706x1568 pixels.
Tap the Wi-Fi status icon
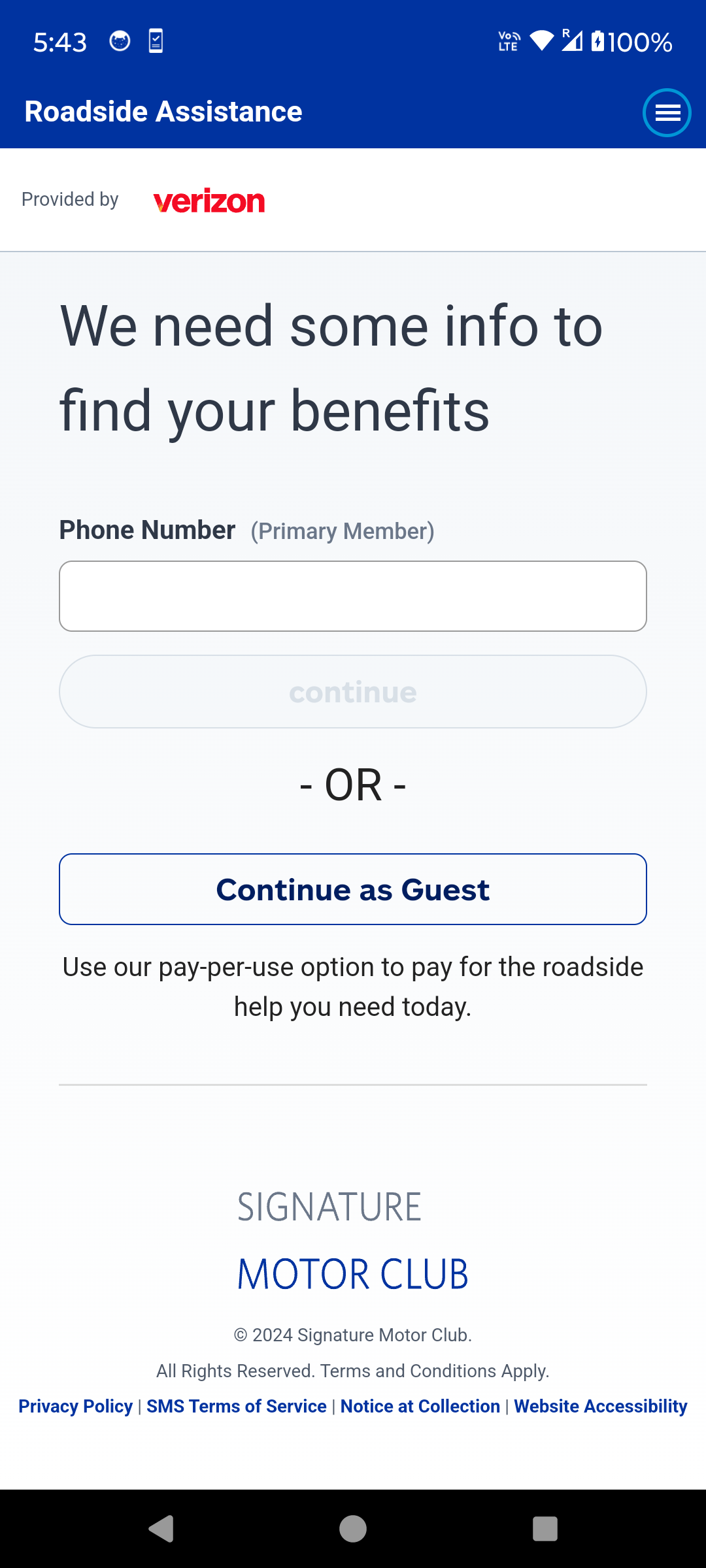click(x=543, y=41)
